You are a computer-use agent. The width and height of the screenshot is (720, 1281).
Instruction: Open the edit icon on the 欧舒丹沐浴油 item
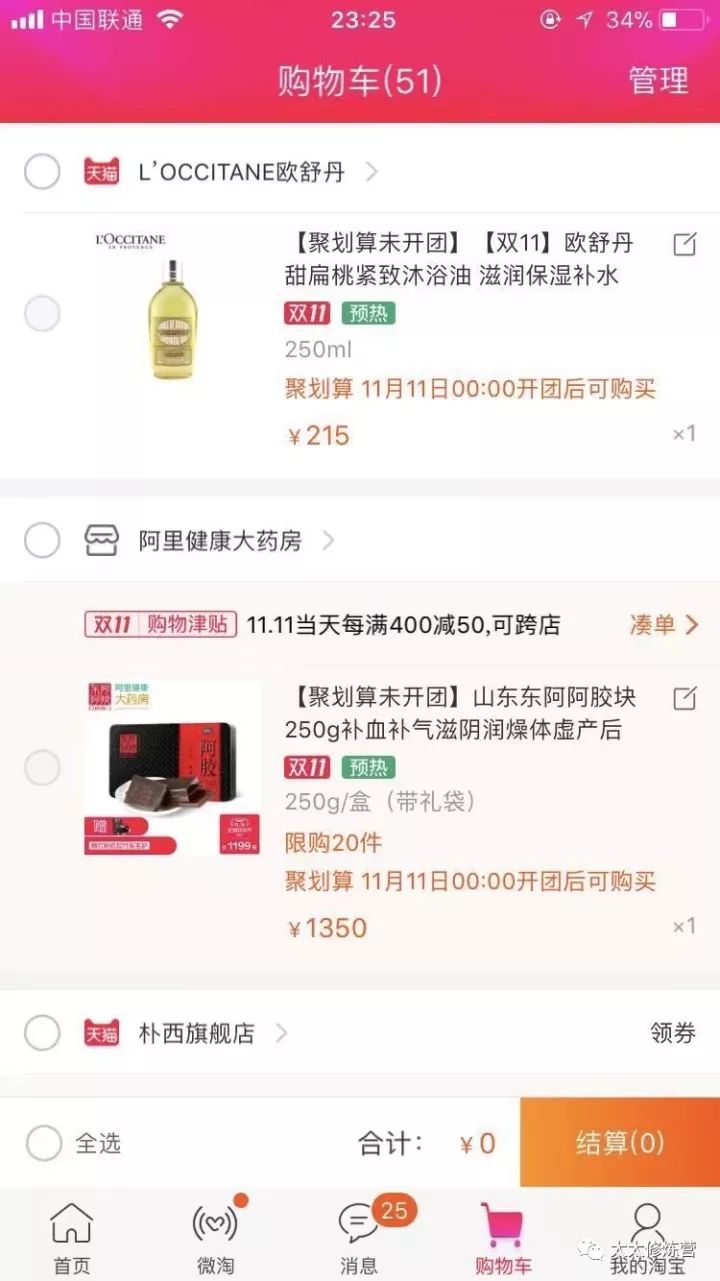coord(684,244)
